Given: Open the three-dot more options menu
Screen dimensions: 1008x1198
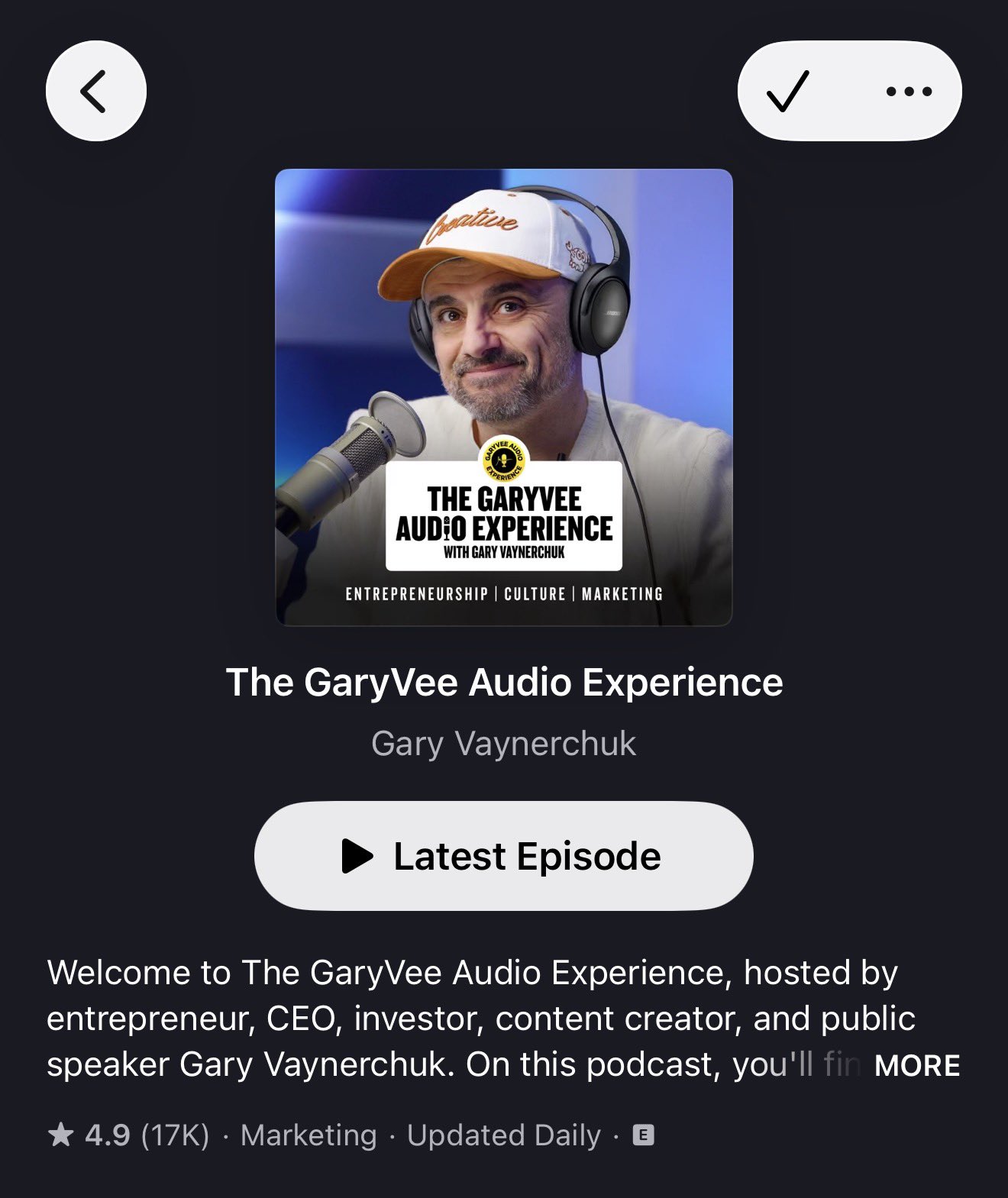Looking at the screenshot, I should 909,91.
